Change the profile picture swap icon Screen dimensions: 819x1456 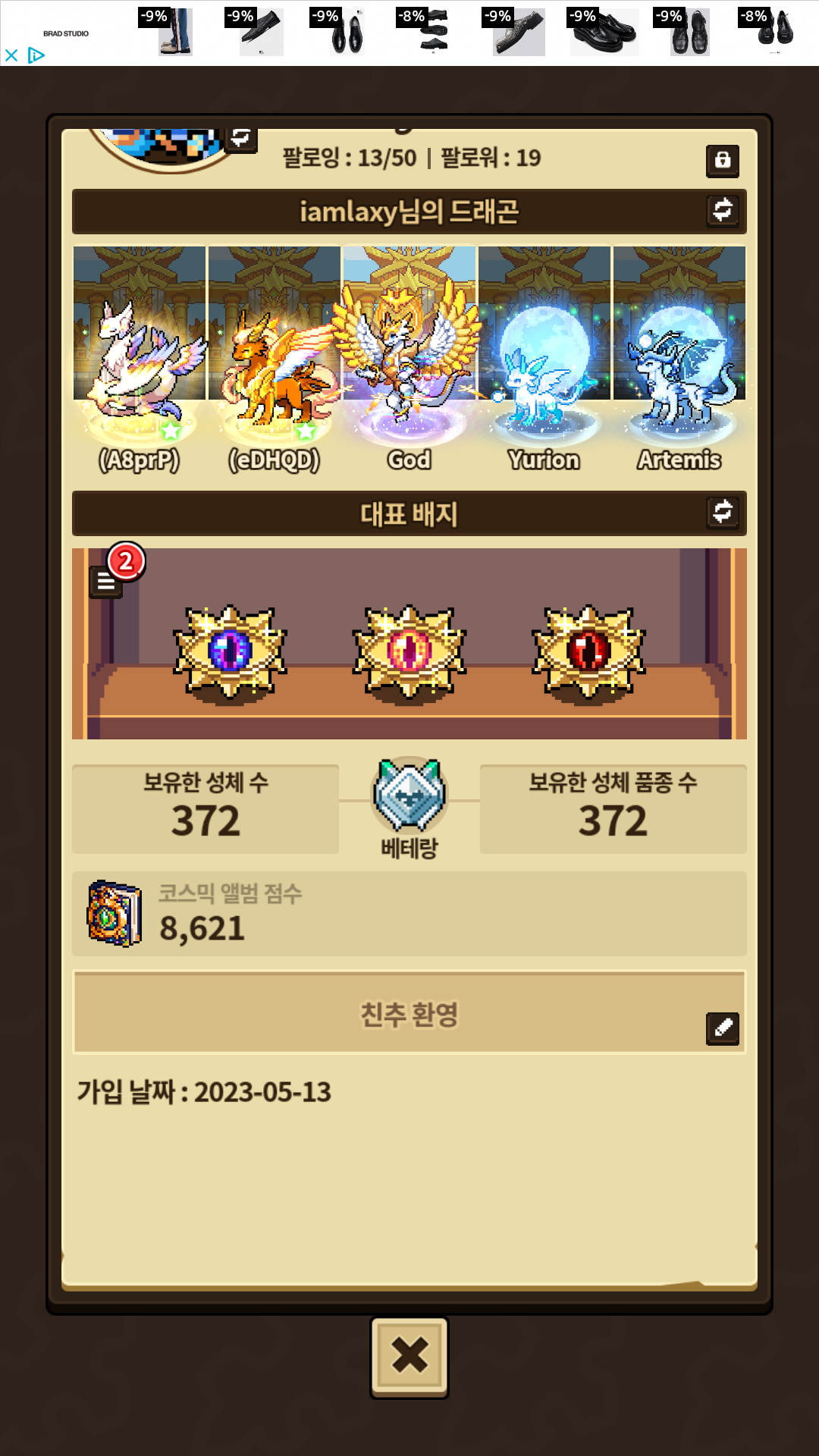[241, 138]
